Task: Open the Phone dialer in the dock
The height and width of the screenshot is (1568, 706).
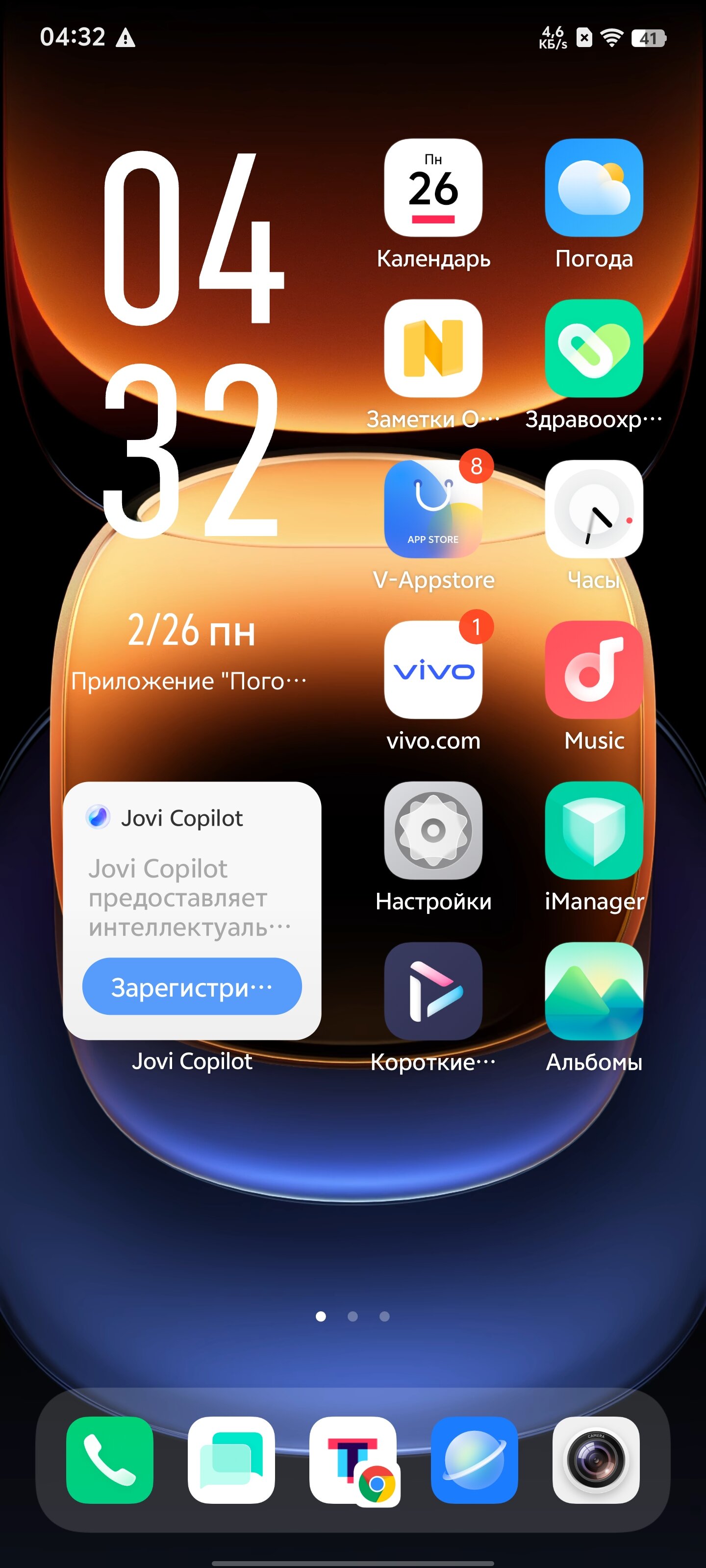Action: point(110,1460)
